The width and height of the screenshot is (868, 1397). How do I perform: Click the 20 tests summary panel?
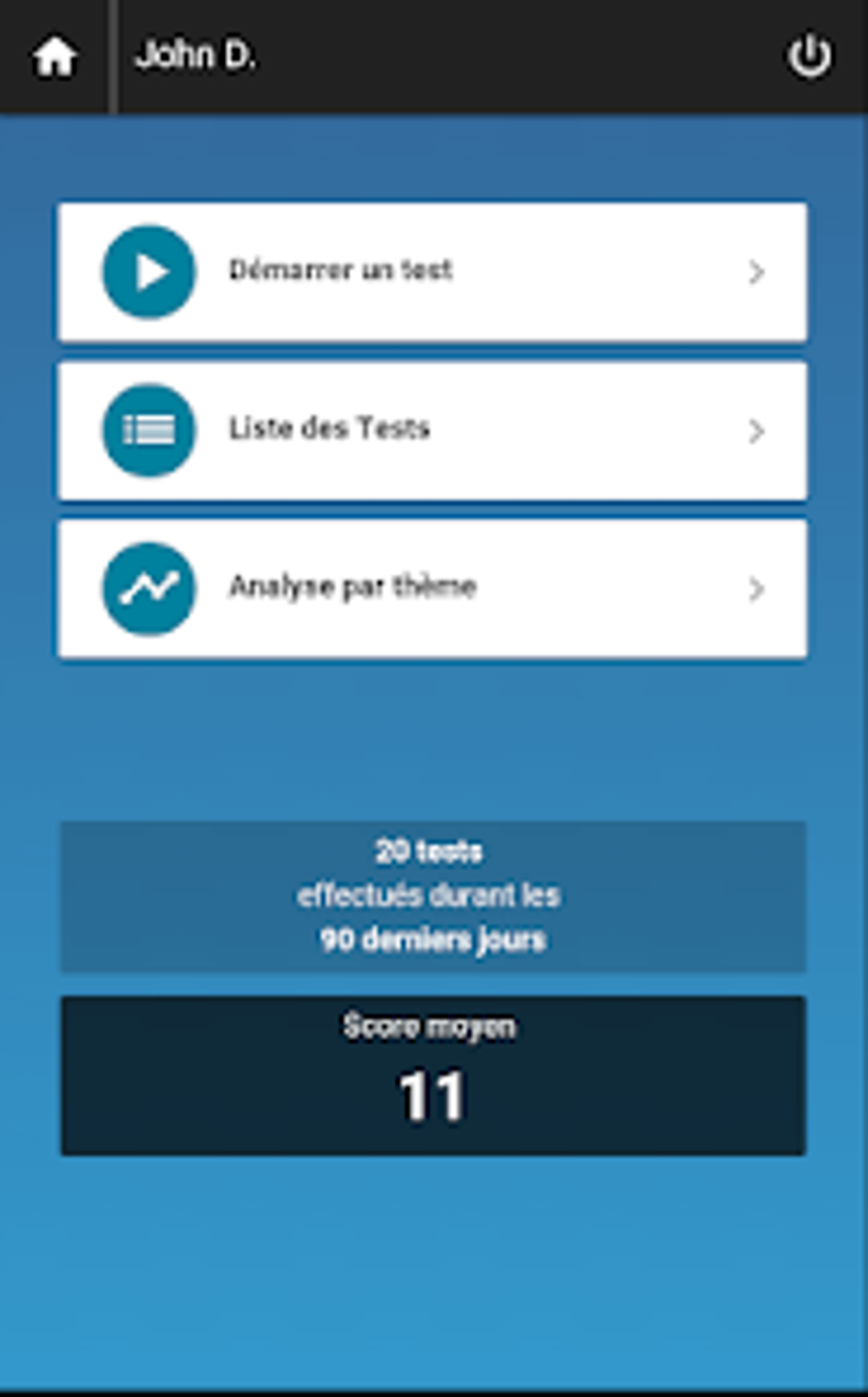point(431,895)
